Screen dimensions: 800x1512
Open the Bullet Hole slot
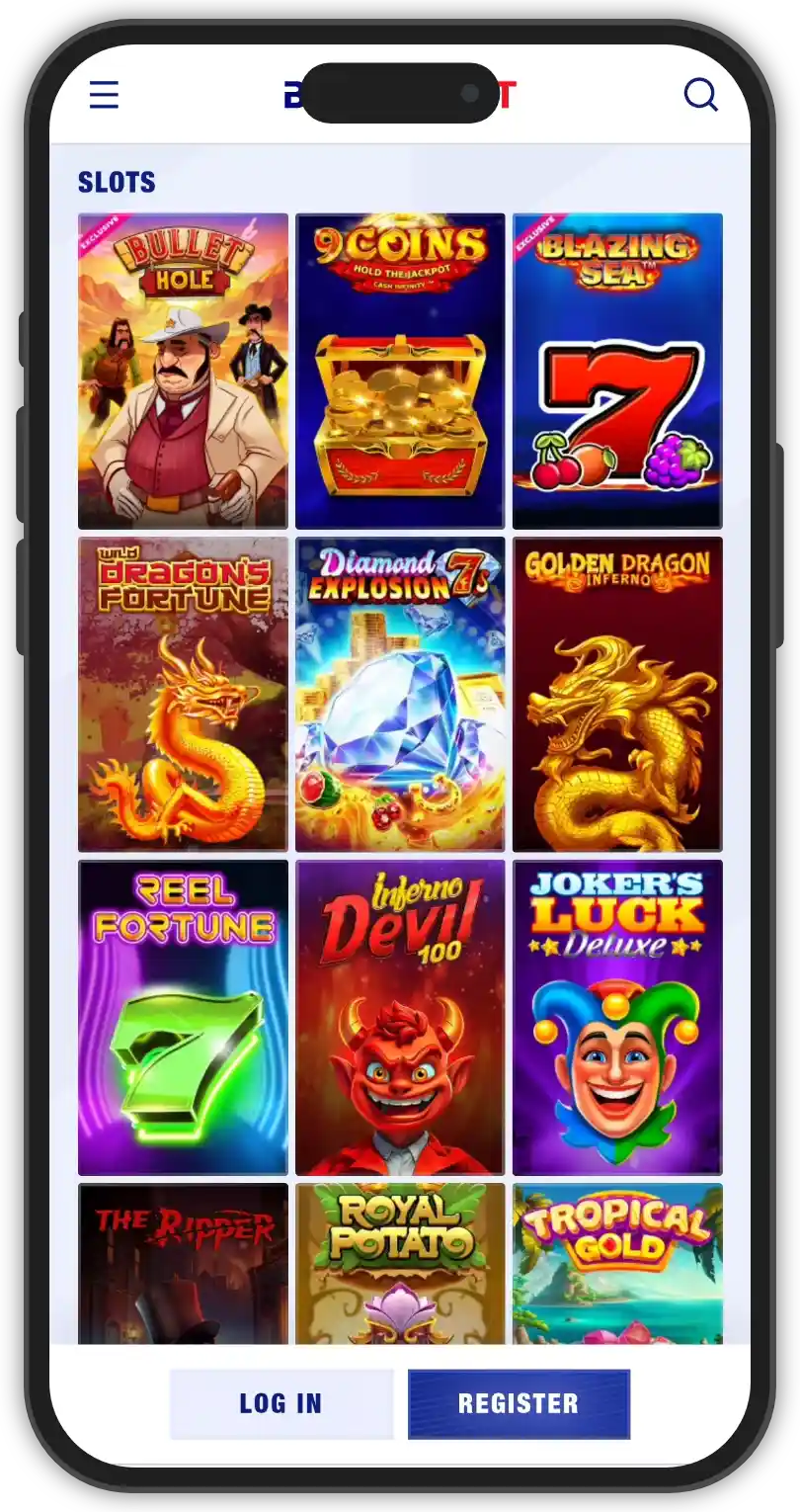(183, 371)
